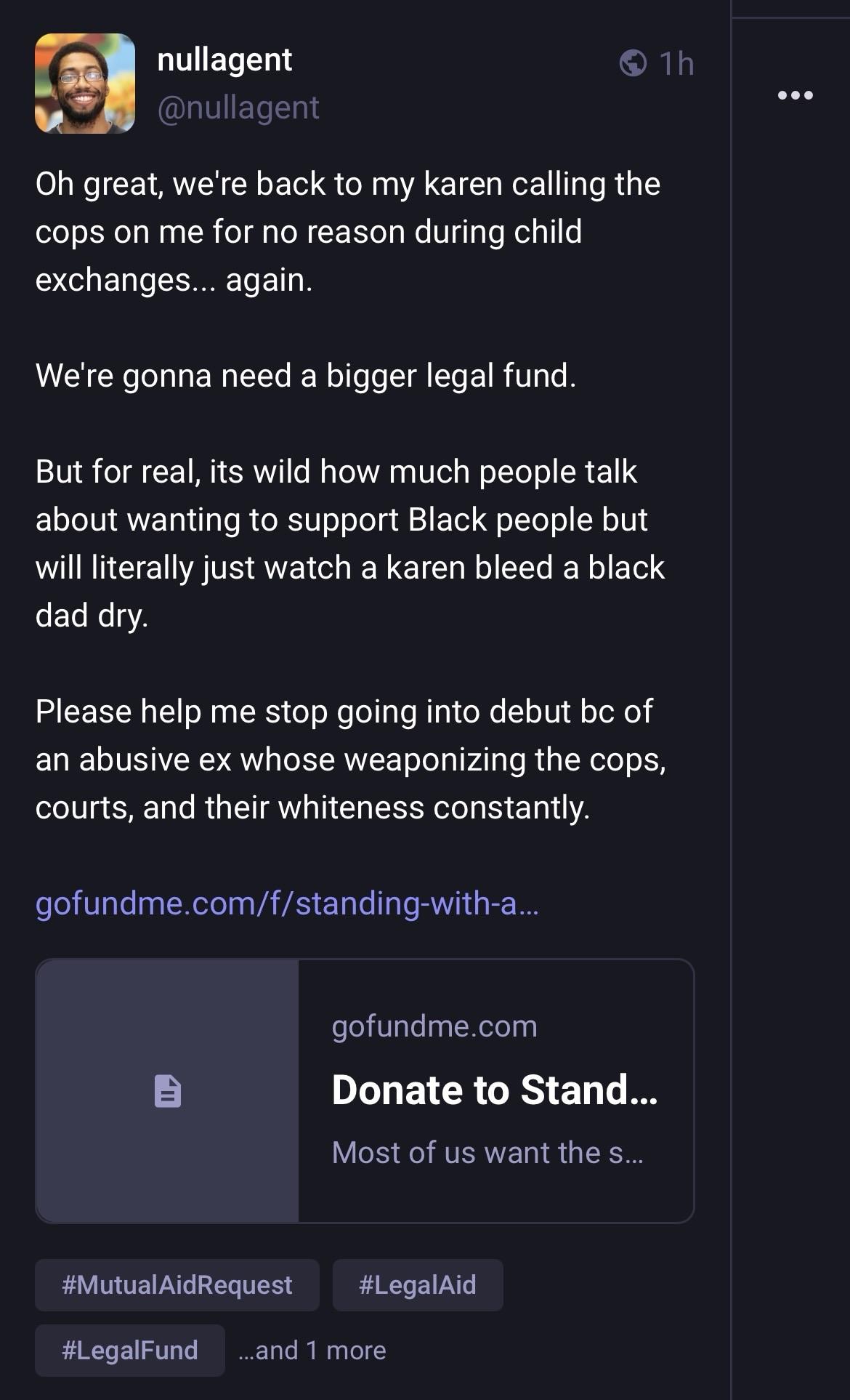Visit the @nullagent profile from the handle
This screenshot has height=1400, width=850.
pyautogui.click(x=238, y=108)
